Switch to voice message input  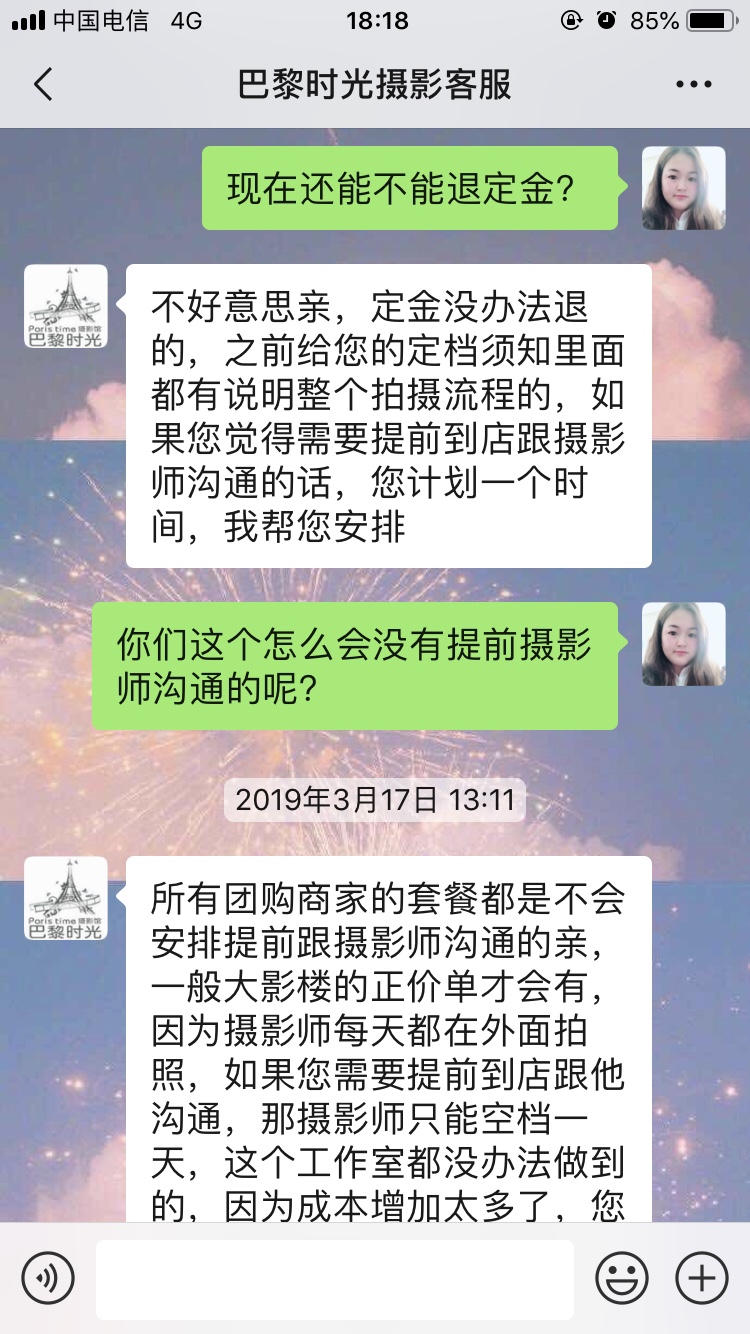point(48,1278)
